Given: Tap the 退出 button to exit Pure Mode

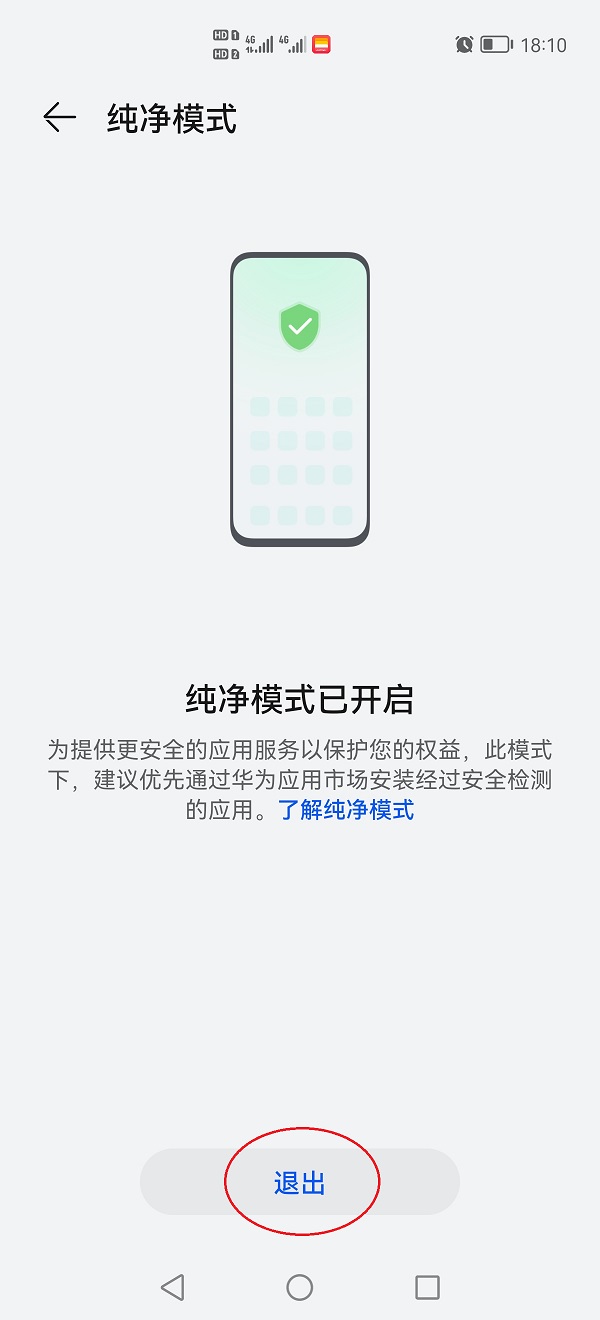Looking at the screenshot, I should coord(300,1183).
